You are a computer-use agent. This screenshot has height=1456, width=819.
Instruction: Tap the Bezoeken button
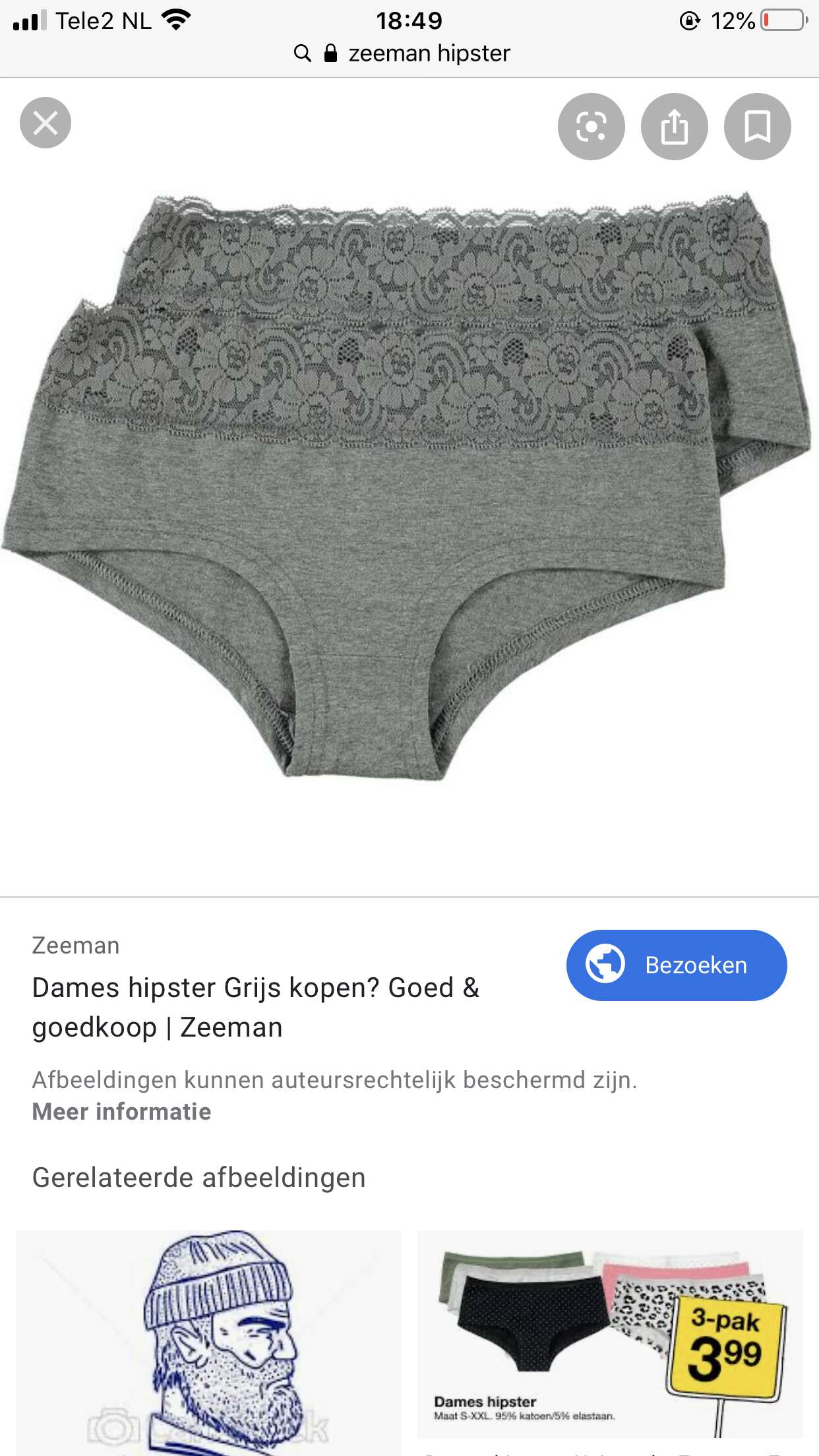point(677,965)
